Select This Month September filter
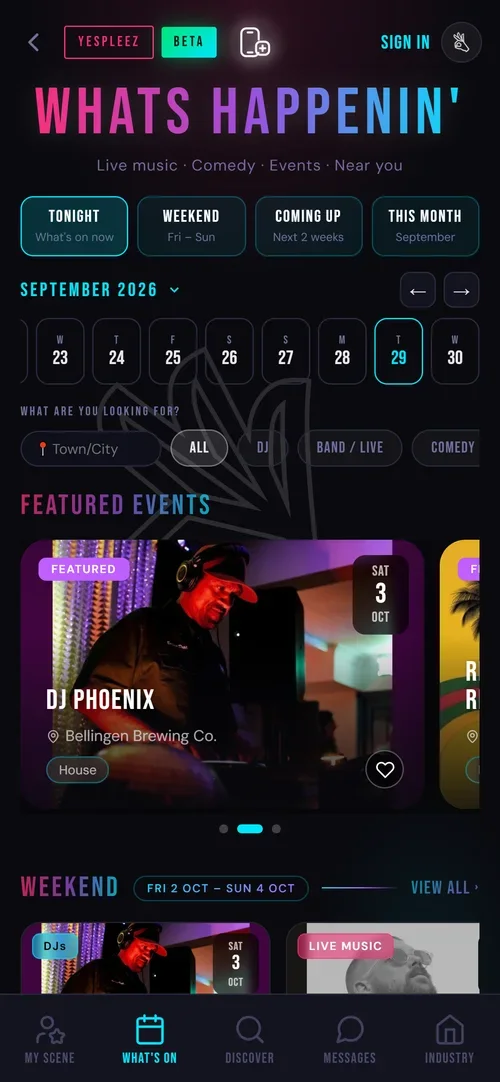The image size is (500, 1082). [x=425, y=226]
